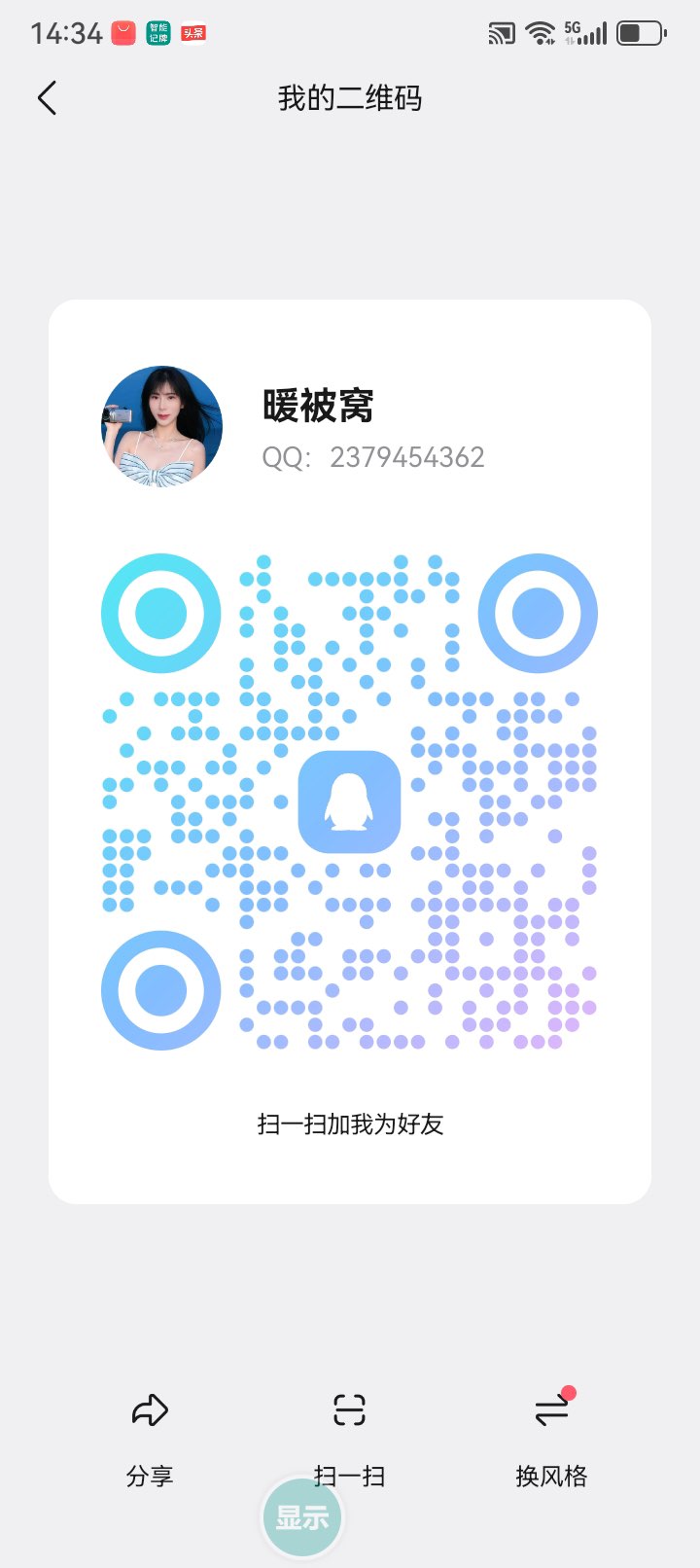The width and height of the screenshot is (700, 1568).
Task: Tap the battery indicator
Action: click(x=637, y=32)
